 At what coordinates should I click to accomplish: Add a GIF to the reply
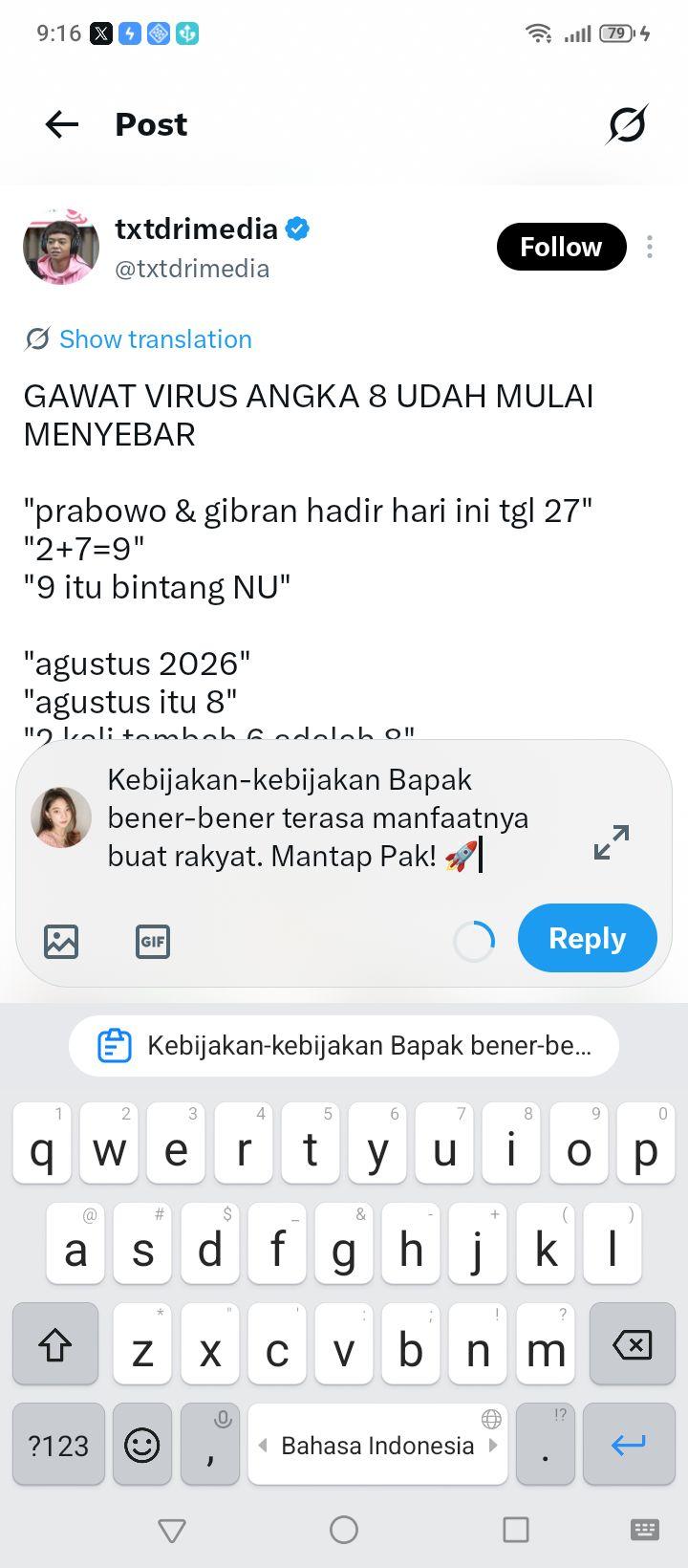153,942
